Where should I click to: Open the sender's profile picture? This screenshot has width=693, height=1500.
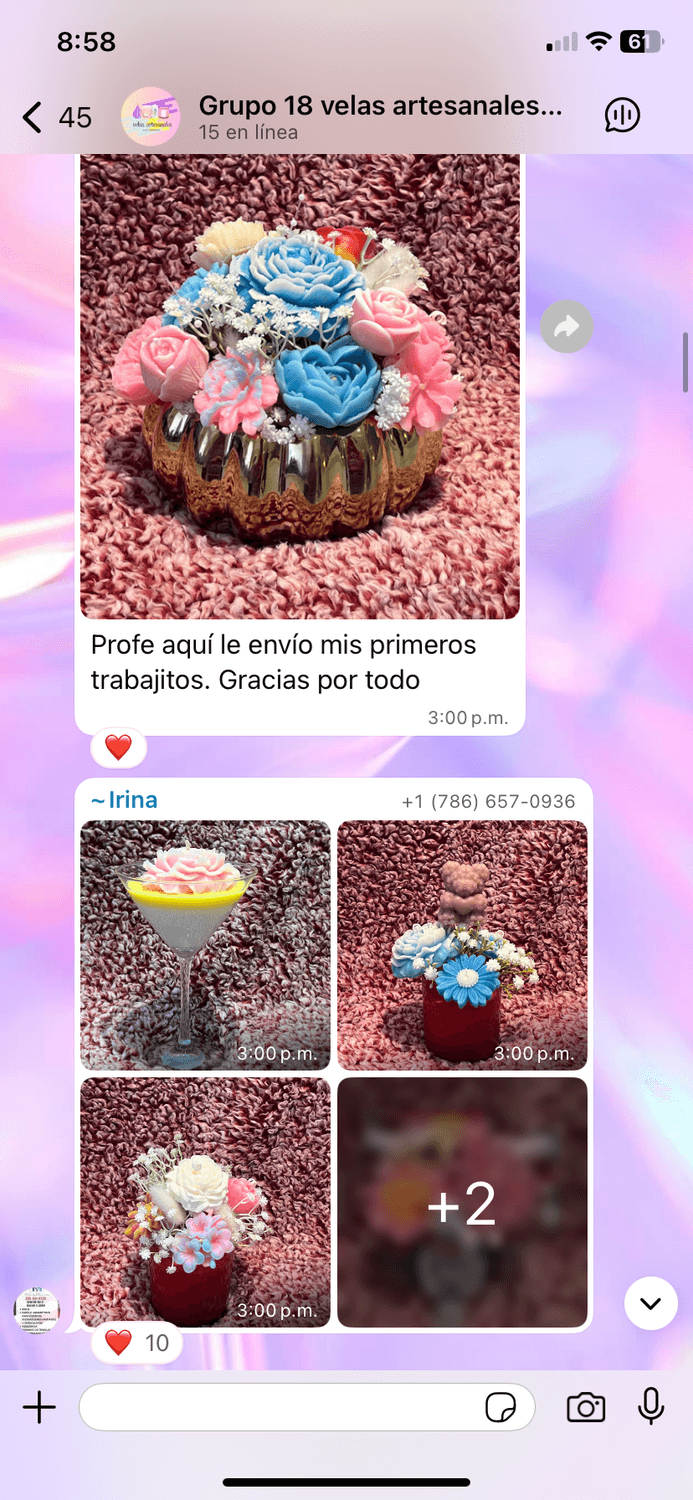tap(36, 1310)
